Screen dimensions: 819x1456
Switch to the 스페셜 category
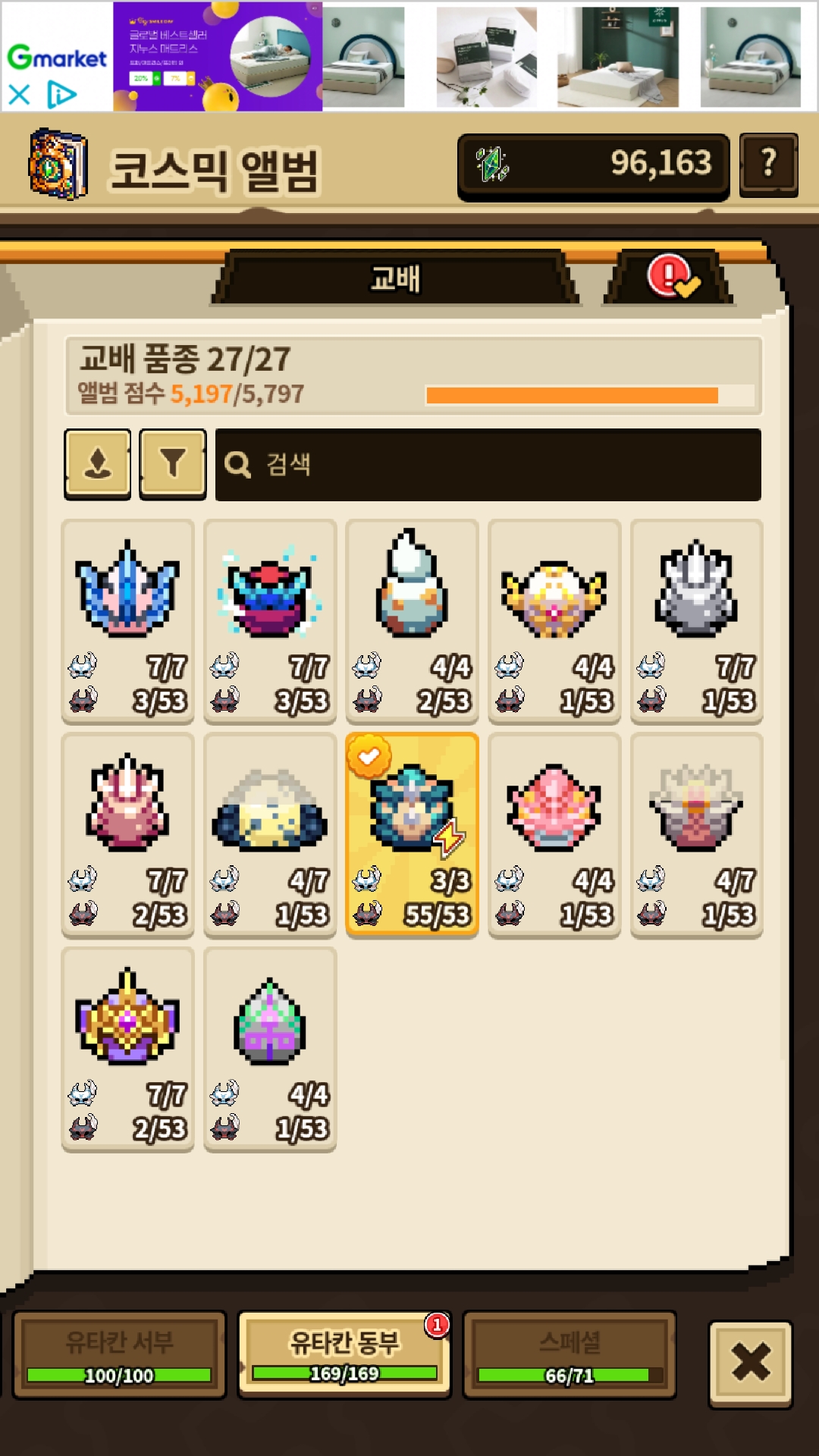coord(570,1354)
